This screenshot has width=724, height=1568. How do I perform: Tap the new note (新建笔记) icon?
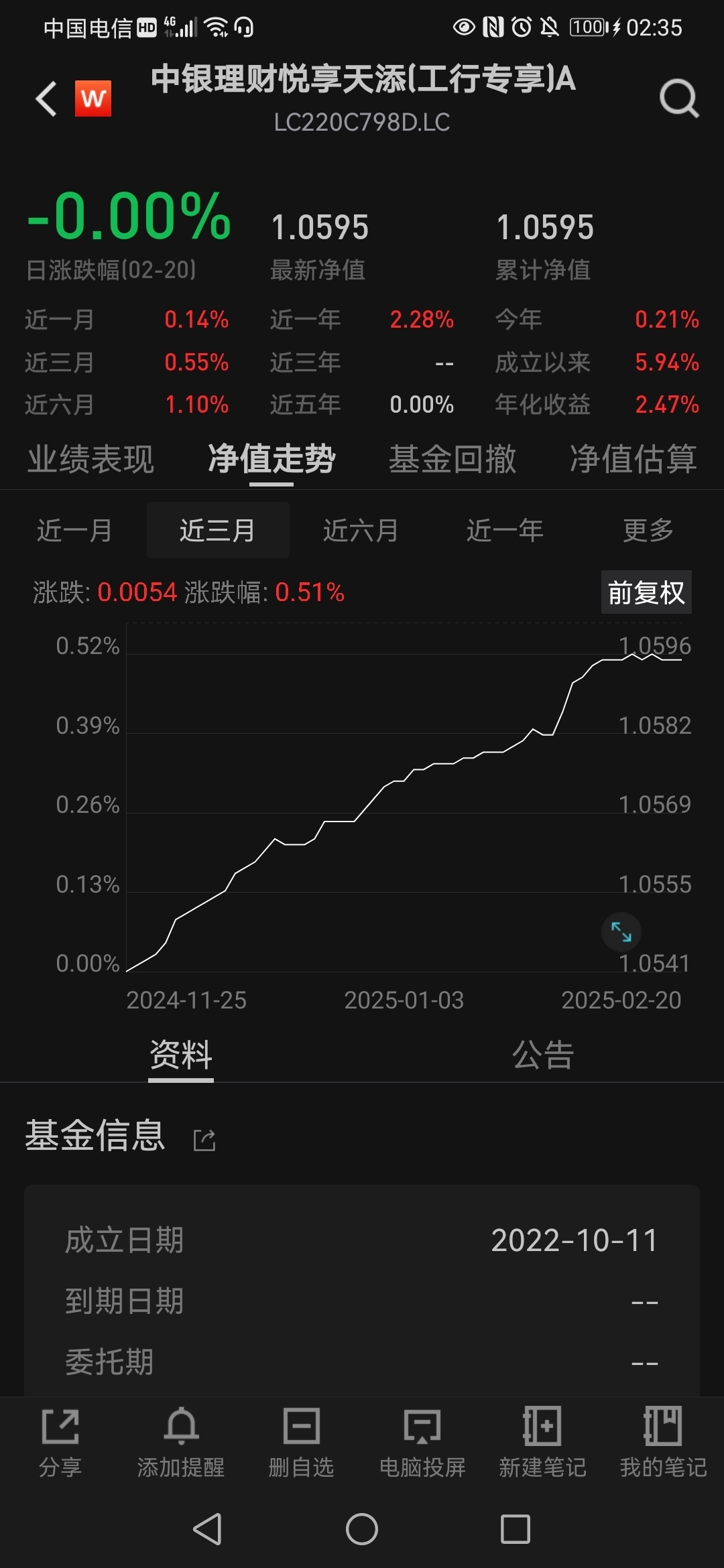(542, 1427)
